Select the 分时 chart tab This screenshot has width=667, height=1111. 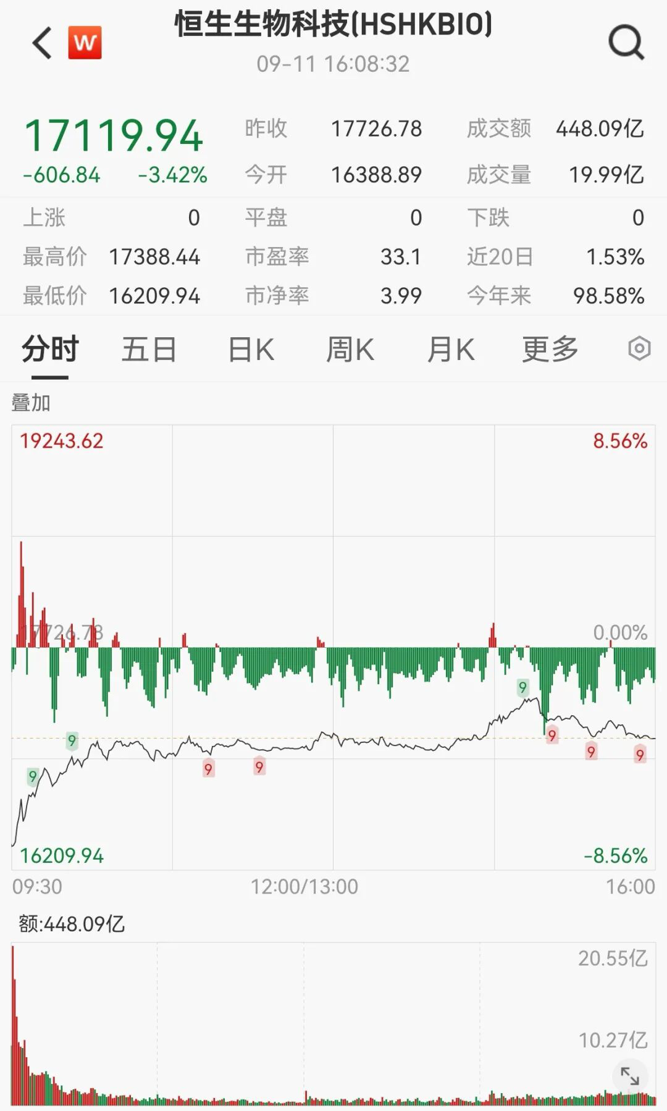click(50, 349)
